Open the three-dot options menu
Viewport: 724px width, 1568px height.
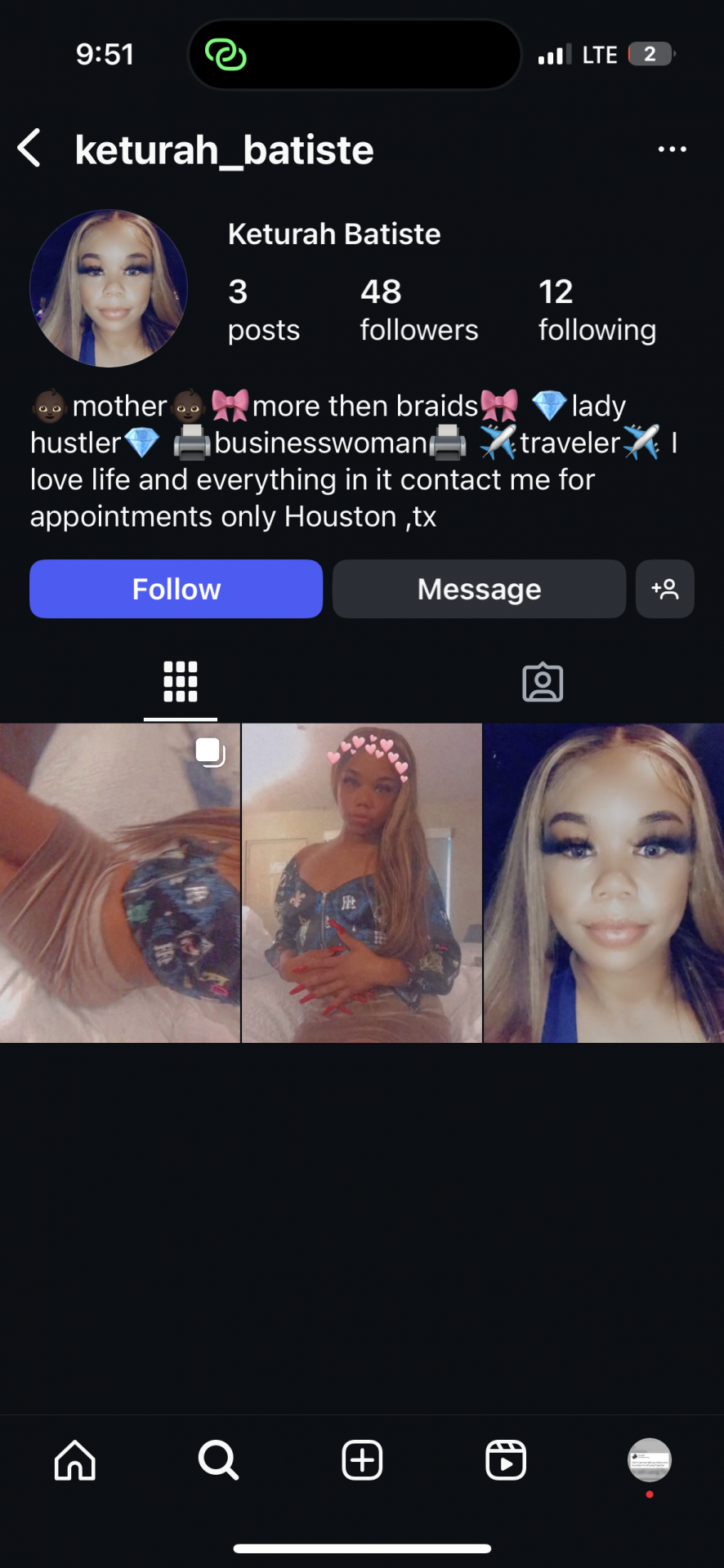click(x=672, y=149)
